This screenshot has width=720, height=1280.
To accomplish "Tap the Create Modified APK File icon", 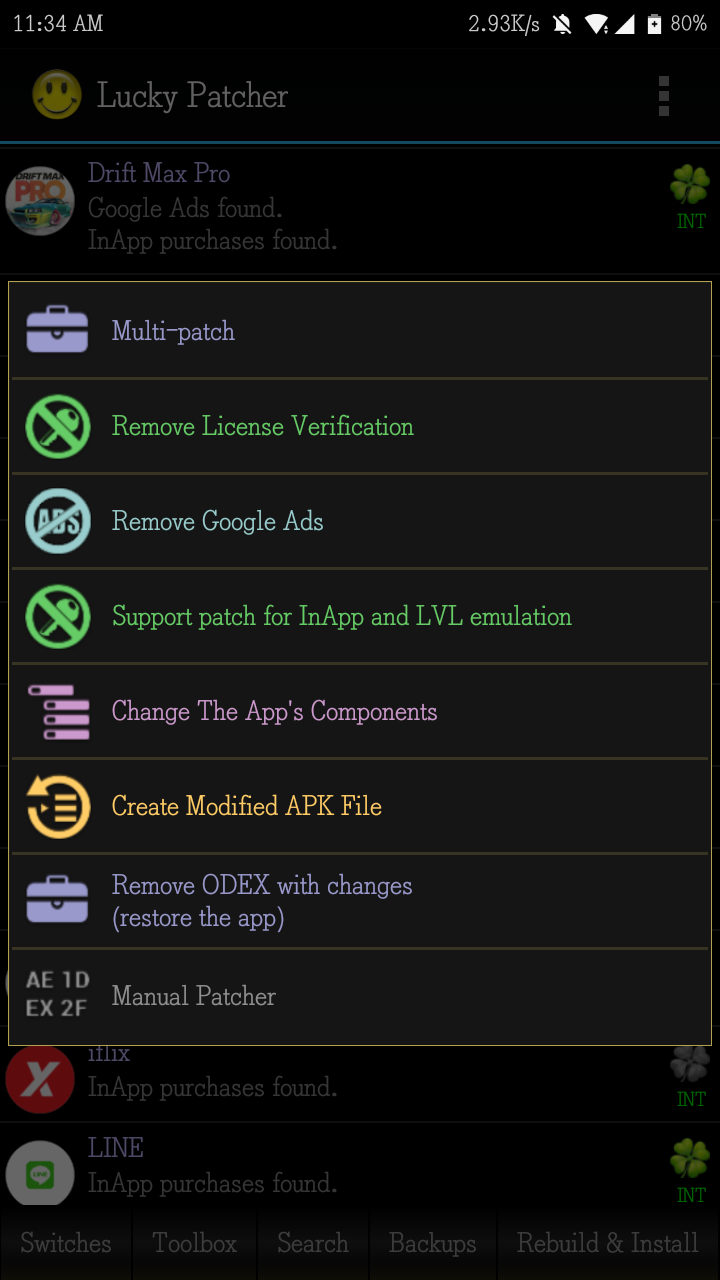I will pyautogui.click(x=57, y=806).
